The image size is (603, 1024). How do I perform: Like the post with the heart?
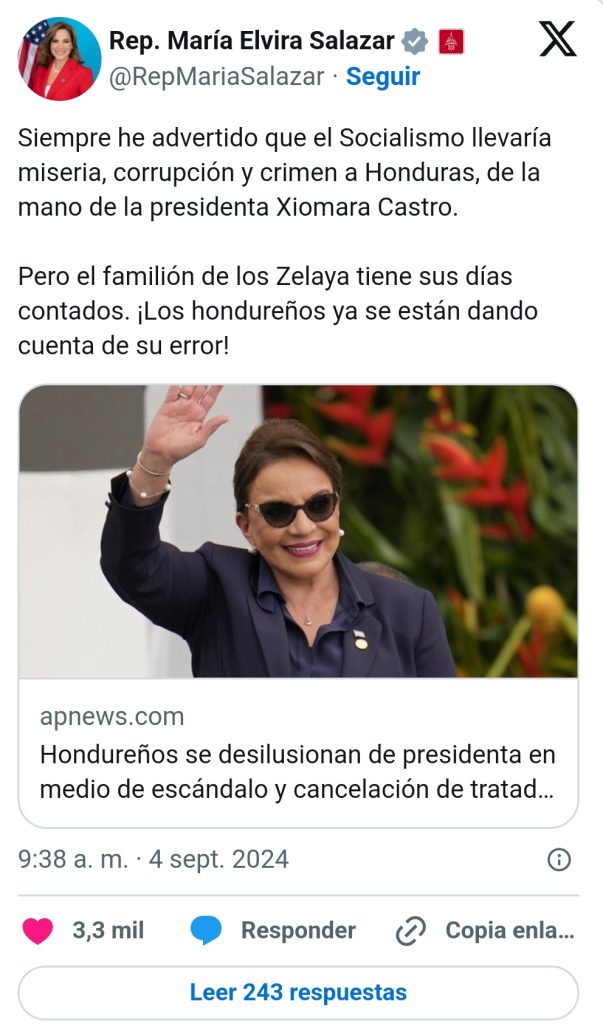click(38, 931)
